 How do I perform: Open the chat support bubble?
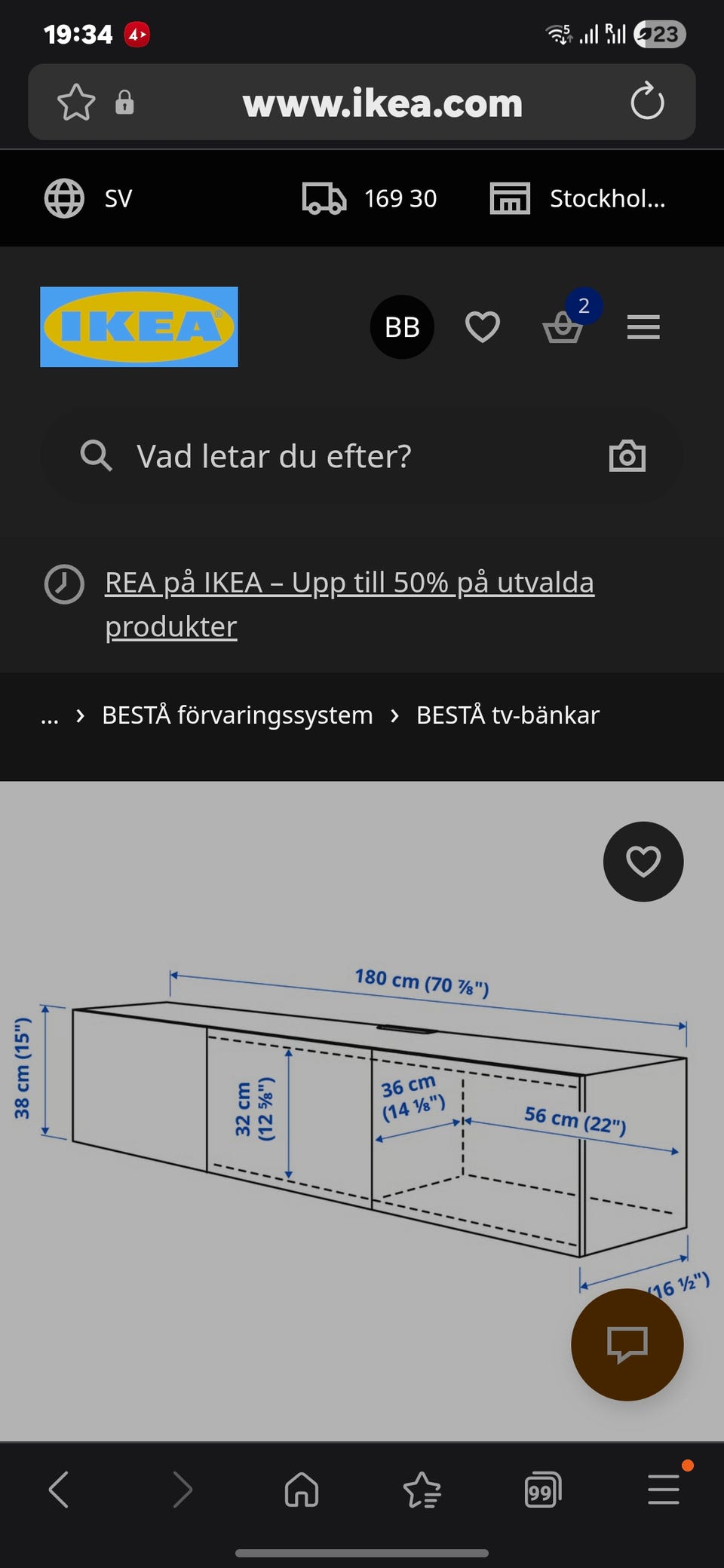627,1345
